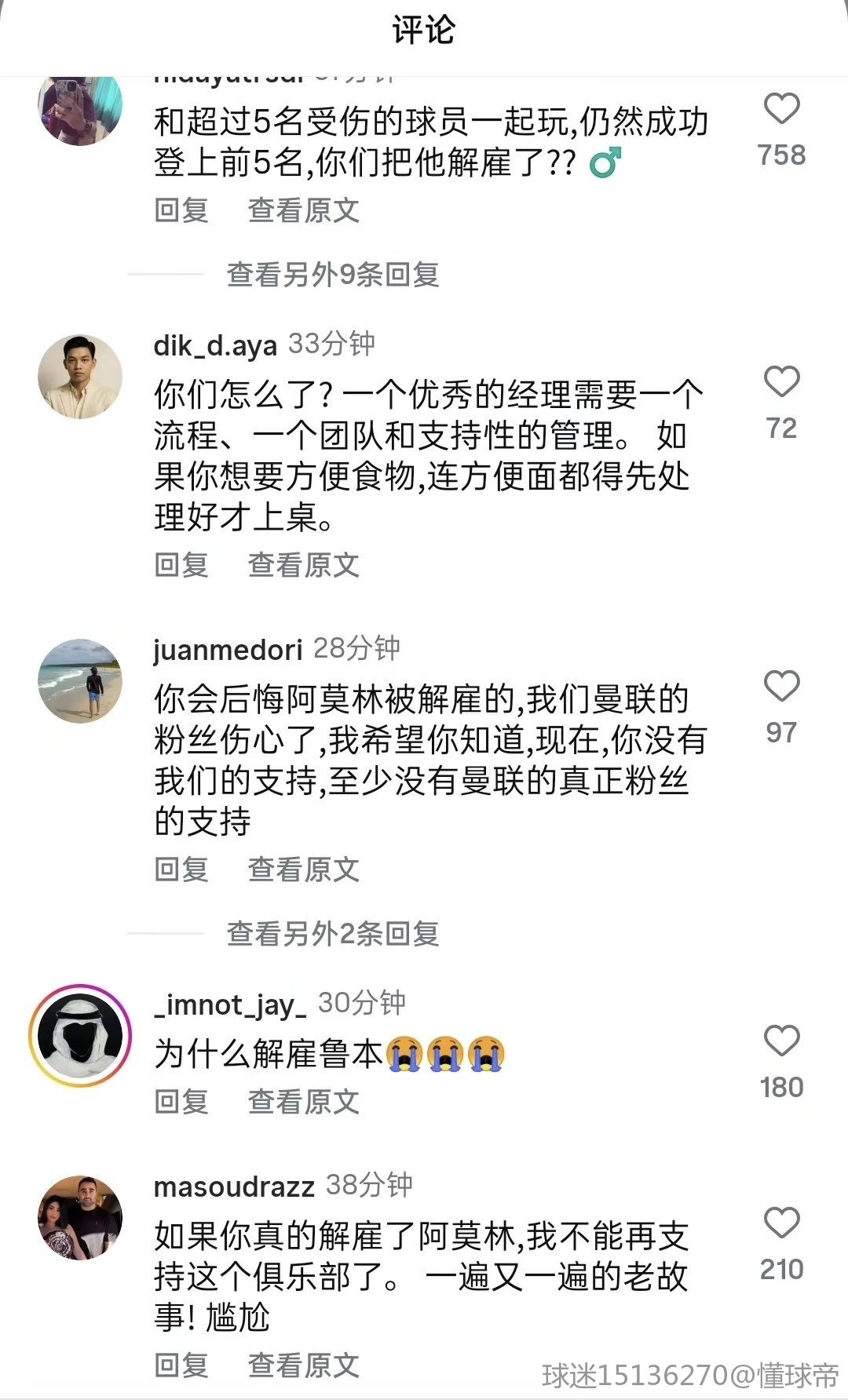Reply to the comment about 5 injured players
This screenshot has height=1400, width=848.
click(x=181, y=210)
